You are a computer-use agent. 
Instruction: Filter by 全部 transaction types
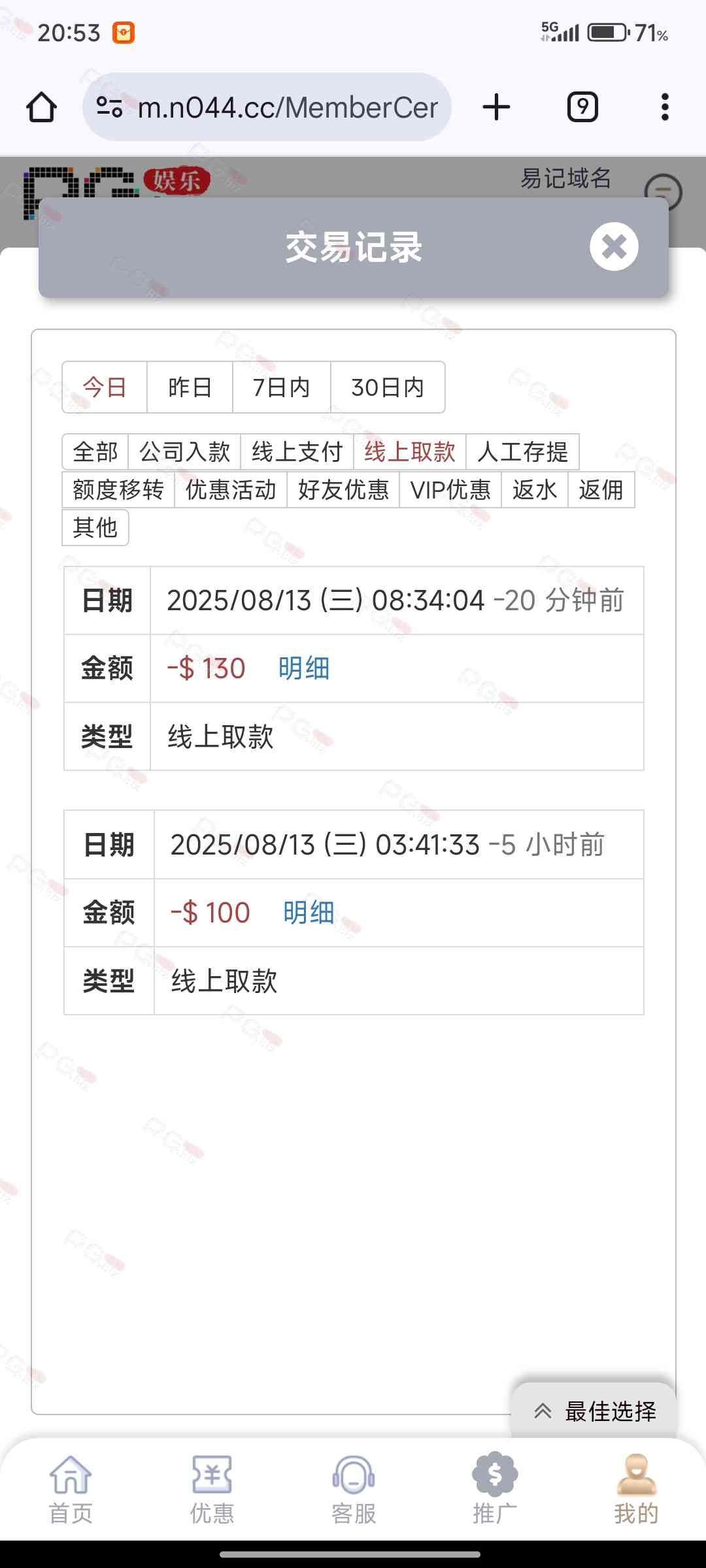click(95, 451)
